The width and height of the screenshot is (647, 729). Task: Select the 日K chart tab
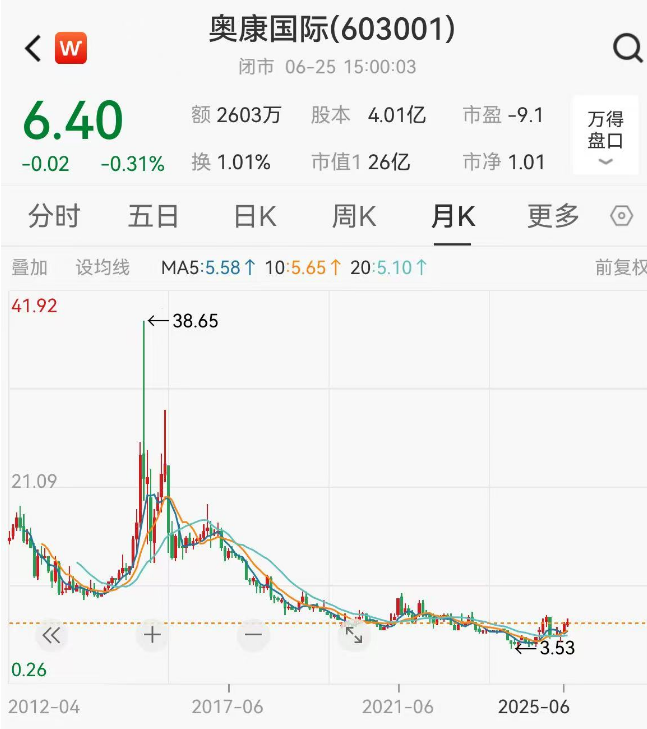pyautogui.click(x=254, y=215)
